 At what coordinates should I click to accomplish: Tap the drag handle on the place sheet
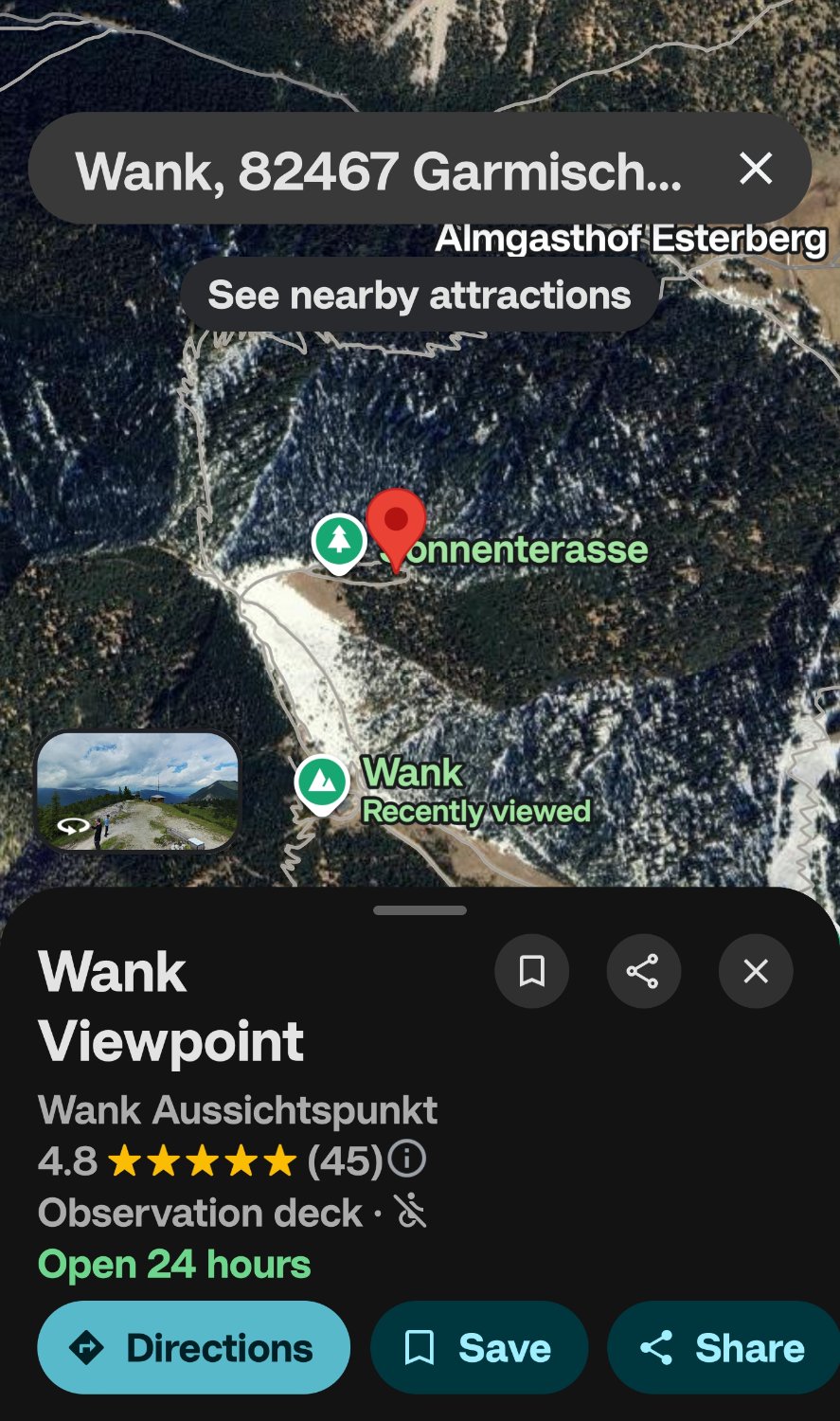[x=420, y=910]
